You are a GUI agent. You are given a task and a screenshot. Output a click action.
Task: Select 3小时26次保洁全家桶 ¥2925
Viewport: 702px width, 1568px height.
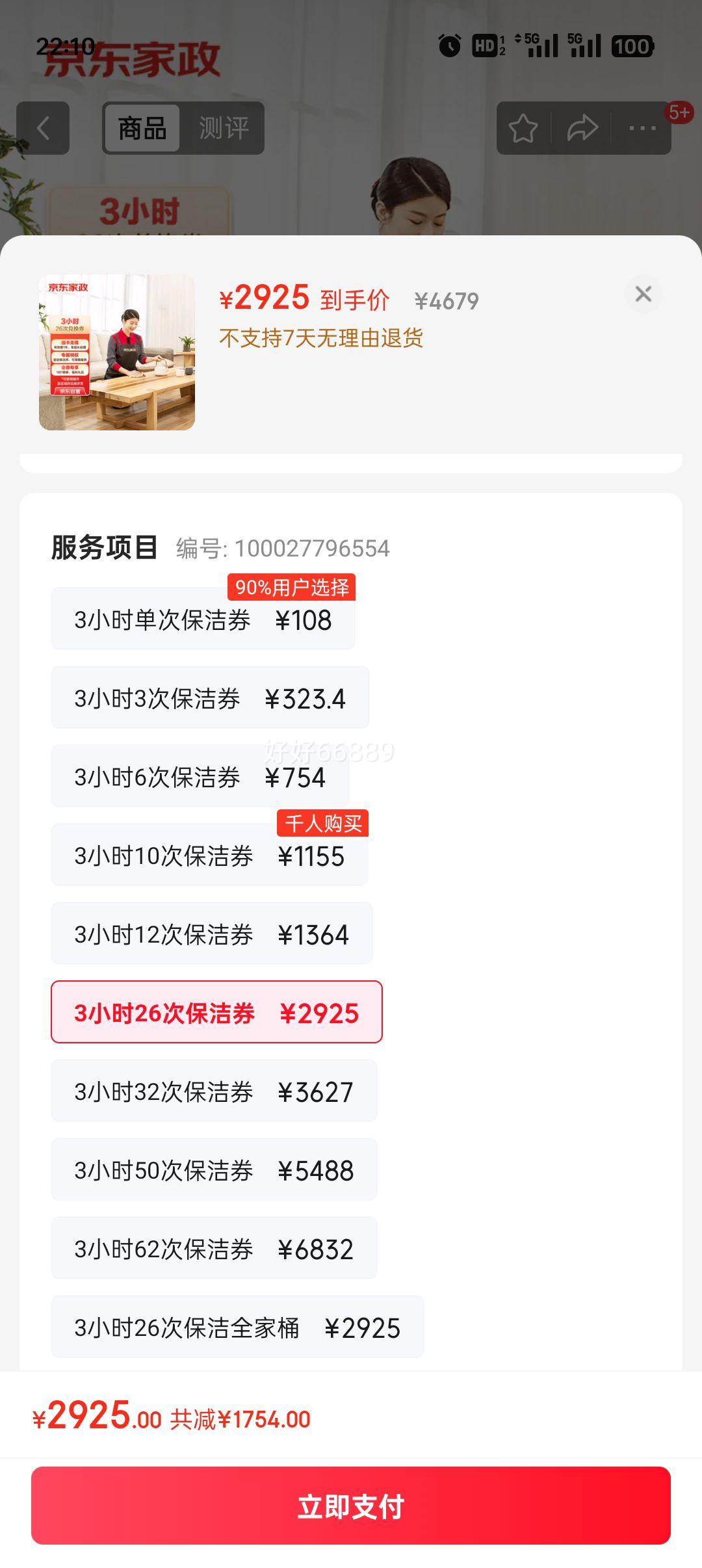(x=237, y=1327)
